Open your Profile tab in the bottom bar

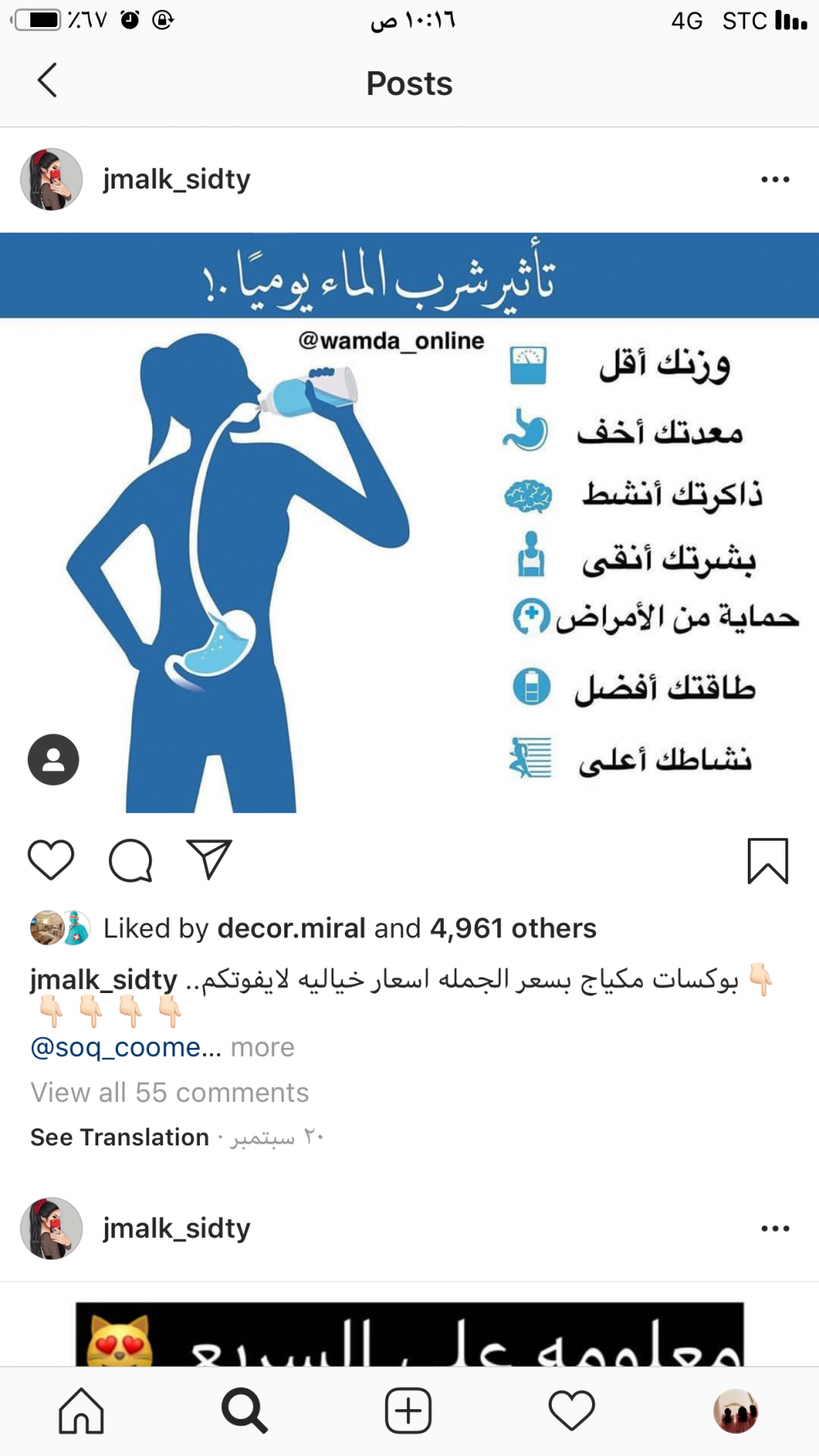point(735,1411)
